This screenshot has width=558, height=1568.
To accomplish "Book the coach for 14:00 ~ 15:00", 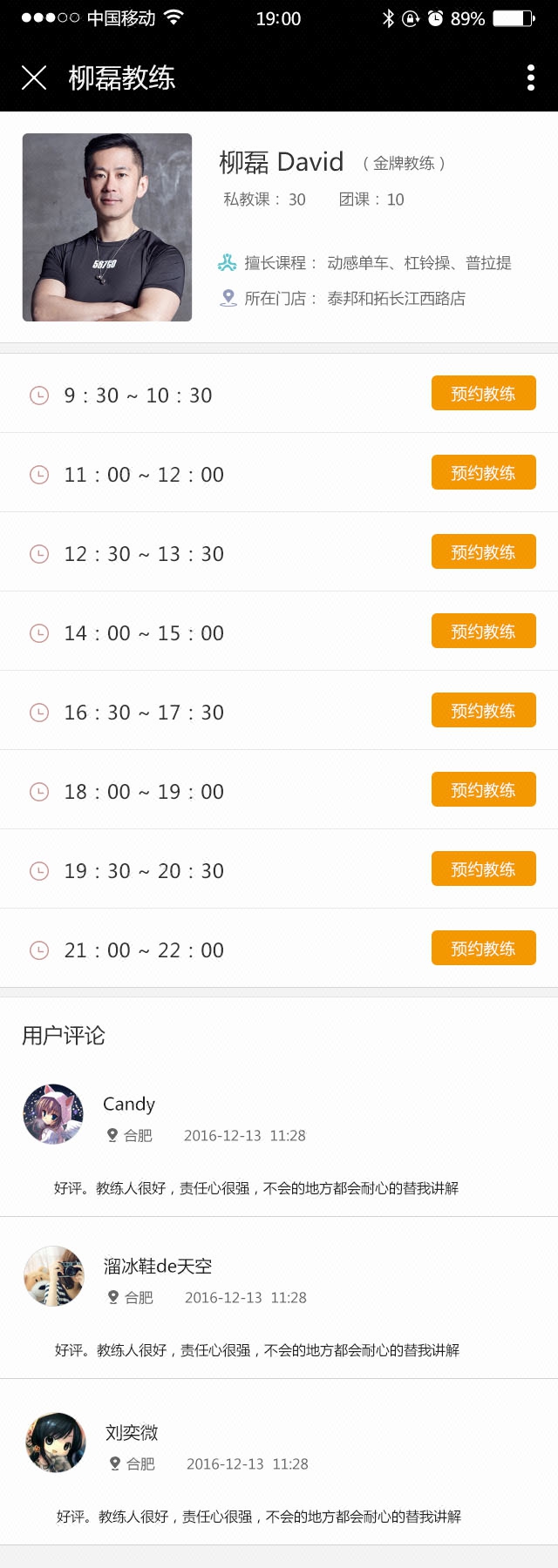I will 483,632.
